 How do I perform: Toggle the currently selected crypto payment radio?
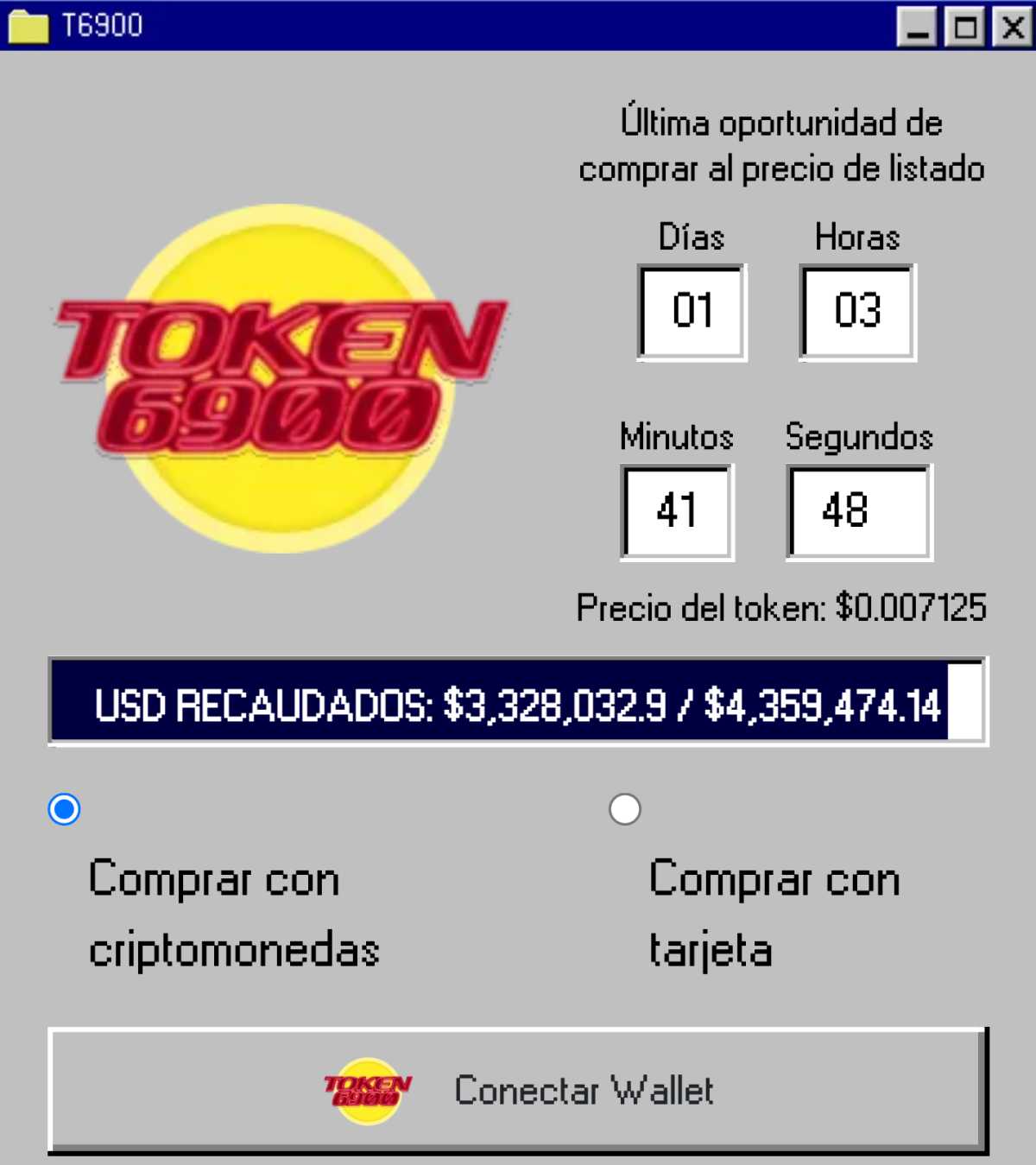[x=65, y=808]
